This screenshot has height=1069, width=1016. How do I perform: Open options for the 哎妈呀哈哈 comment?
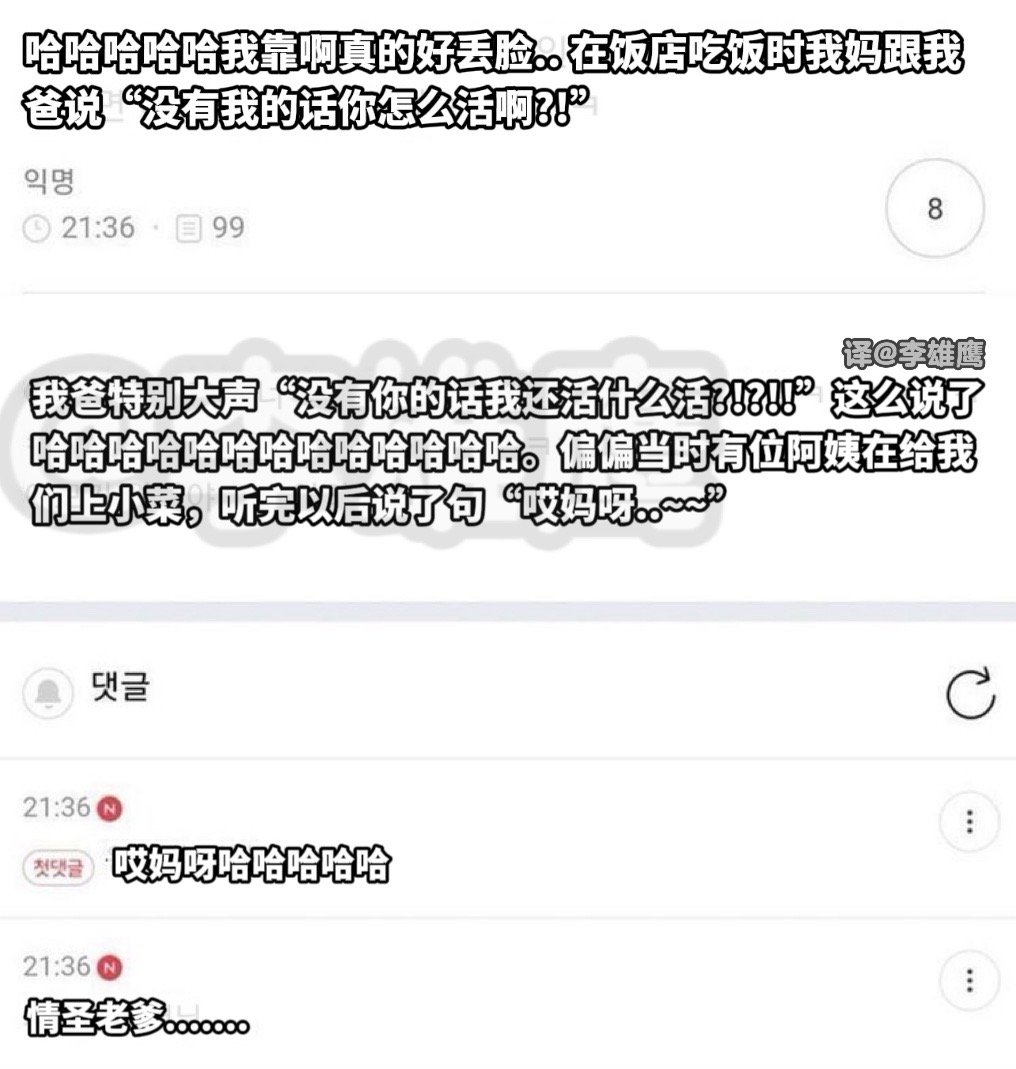(969, 822)
